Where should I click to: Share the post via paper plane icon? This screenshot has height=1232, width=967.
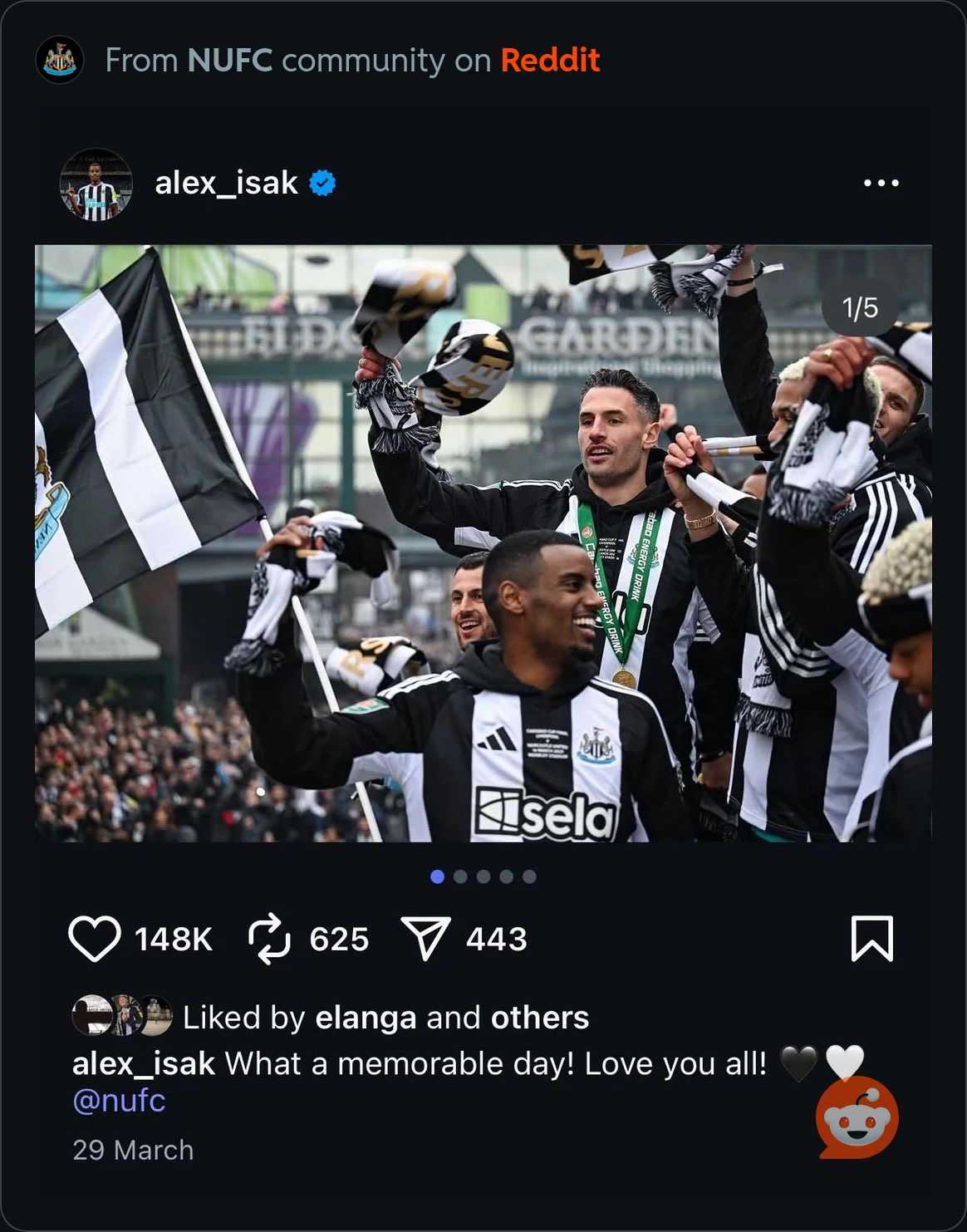click(425, 939)
